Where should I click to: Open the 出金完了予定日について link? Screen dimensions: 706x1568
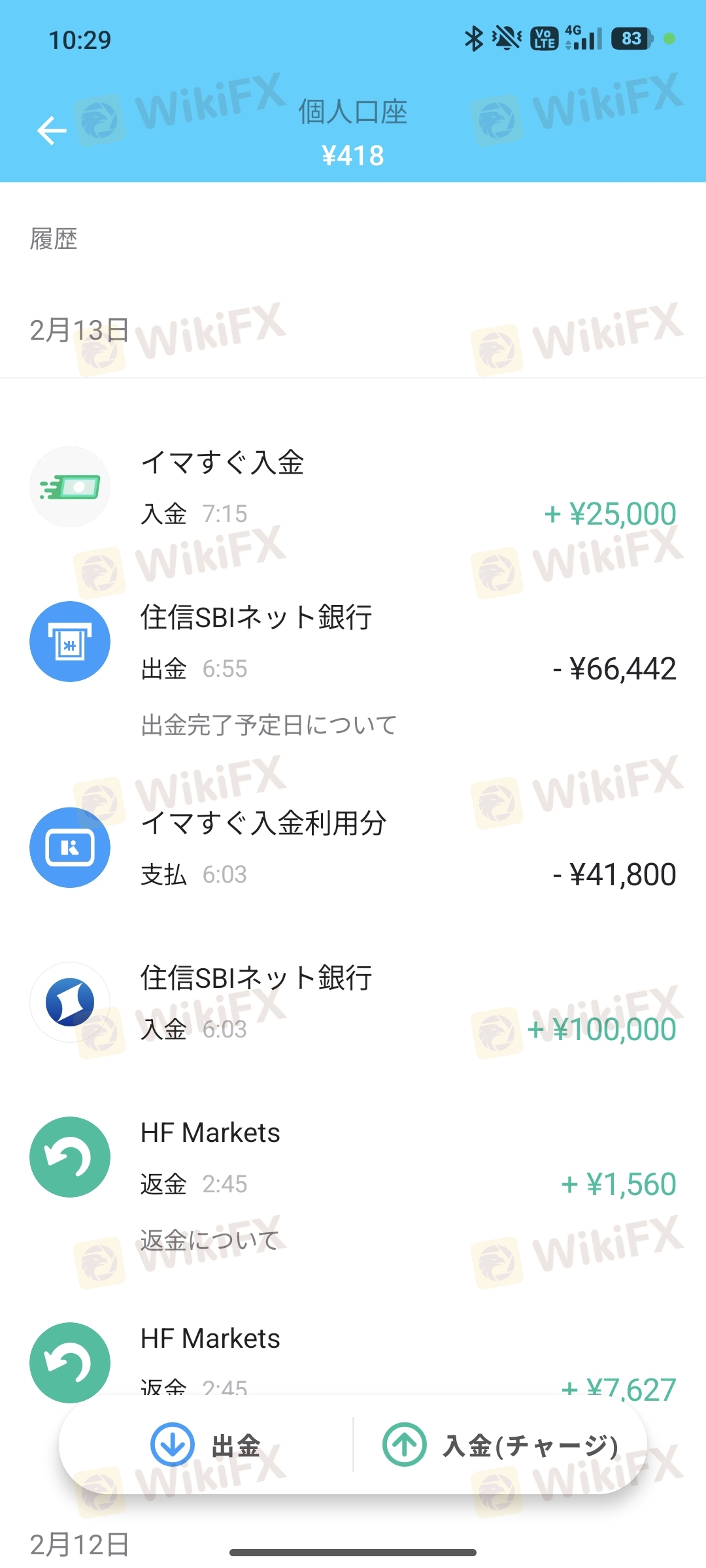[269, 725]
